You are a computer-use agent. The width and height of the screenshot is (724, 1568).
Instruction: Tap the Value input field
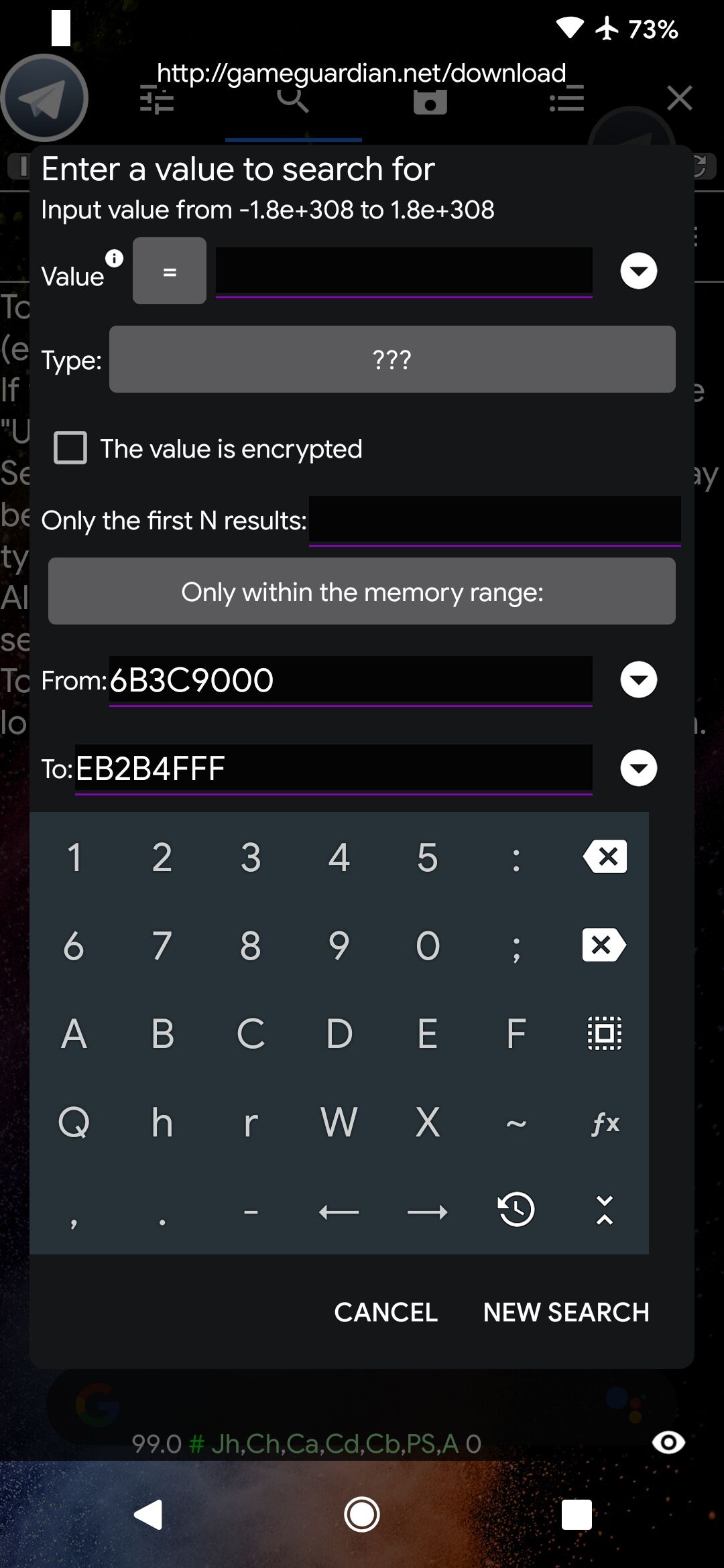click(x=404, y=271)
